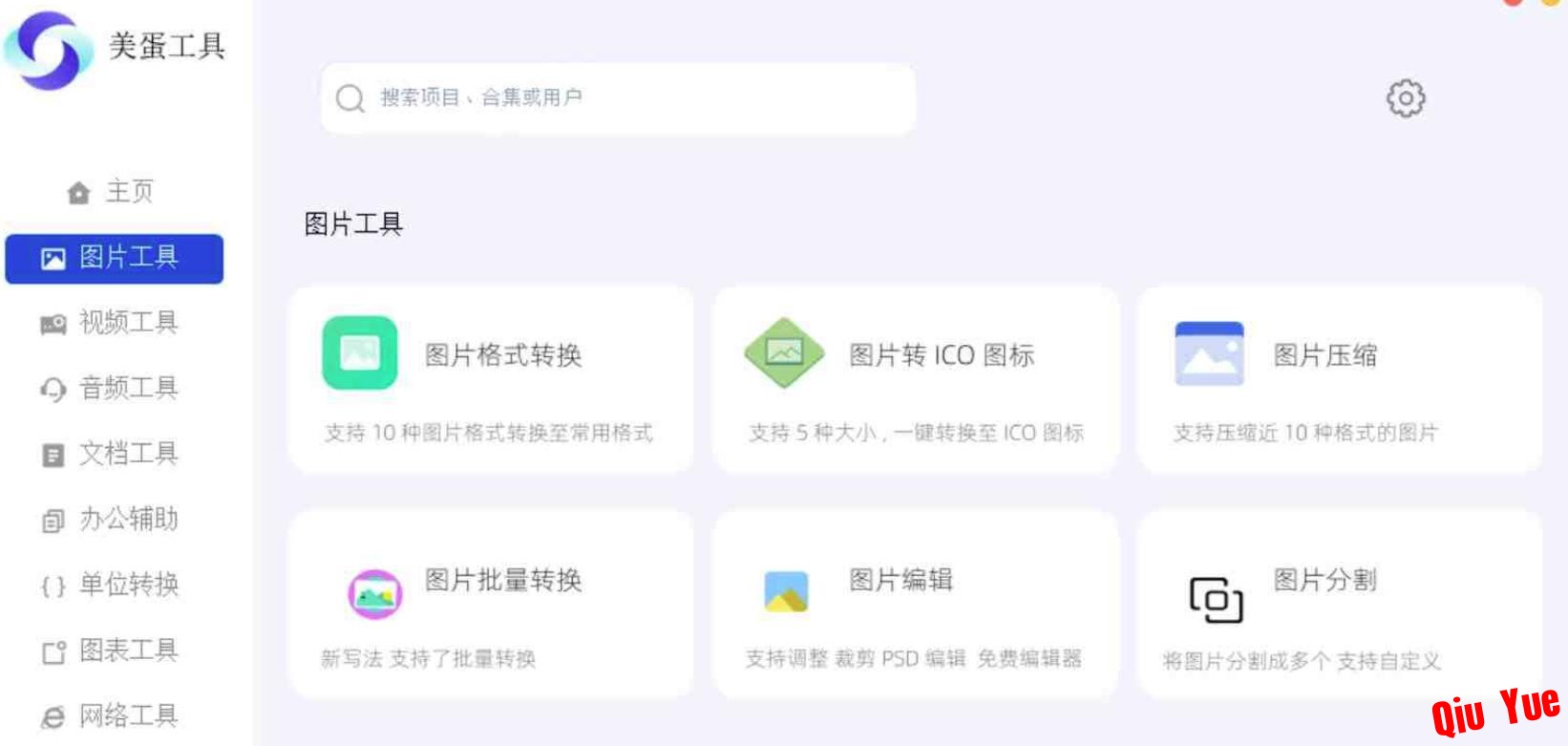Open the 图片分割 tool
Screen dimensions: 1568x746
(1339, 604)
